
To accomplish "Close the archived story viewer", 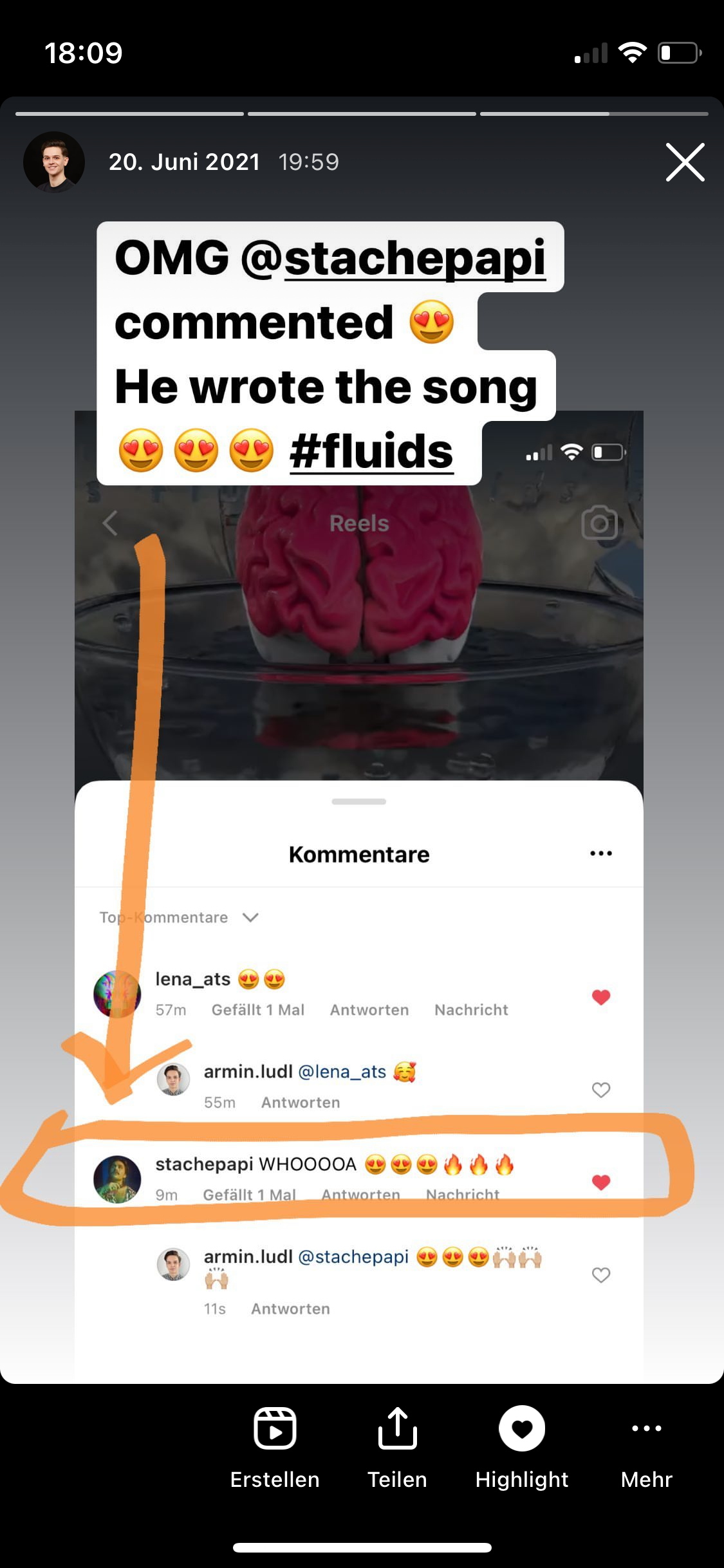I will [685, 162].
